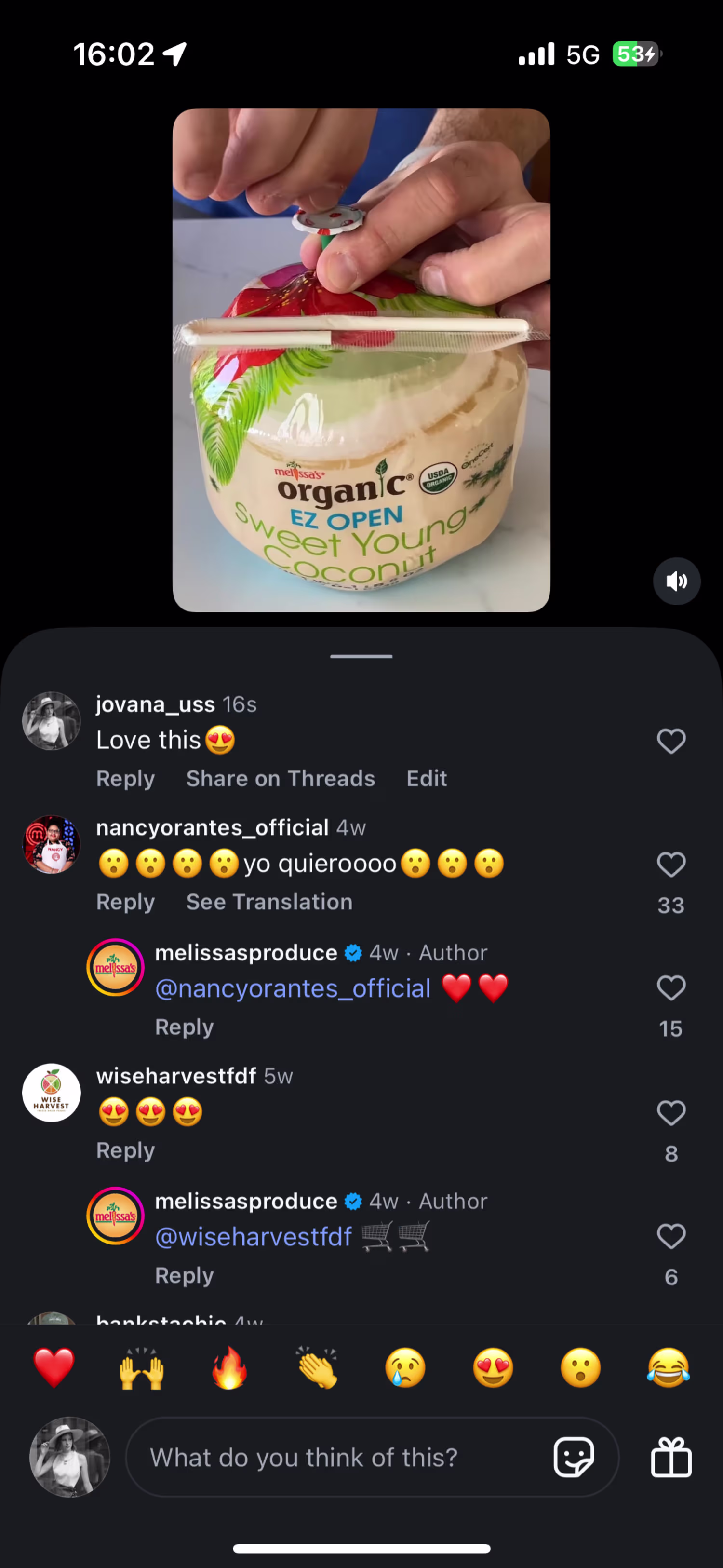Screen dimensions: 723x1568
Task: Share jovana_uss's comment on Threads
Action: point(281,779)
